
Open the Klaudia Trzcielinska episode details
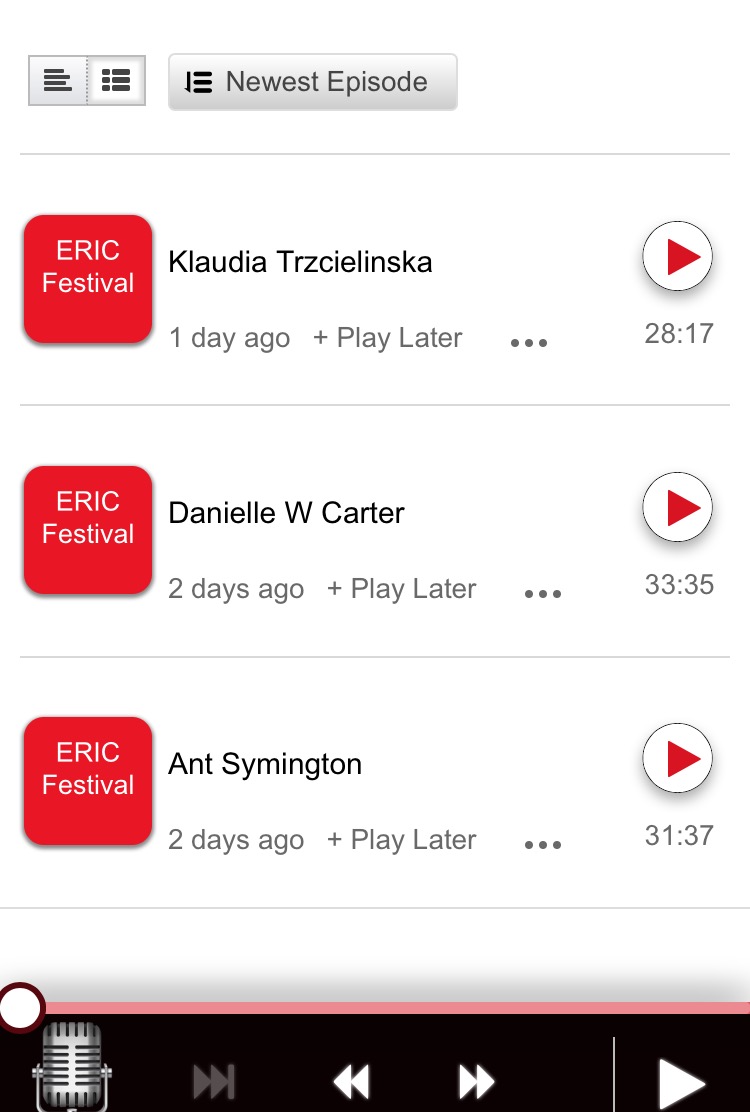click(300, 262)
